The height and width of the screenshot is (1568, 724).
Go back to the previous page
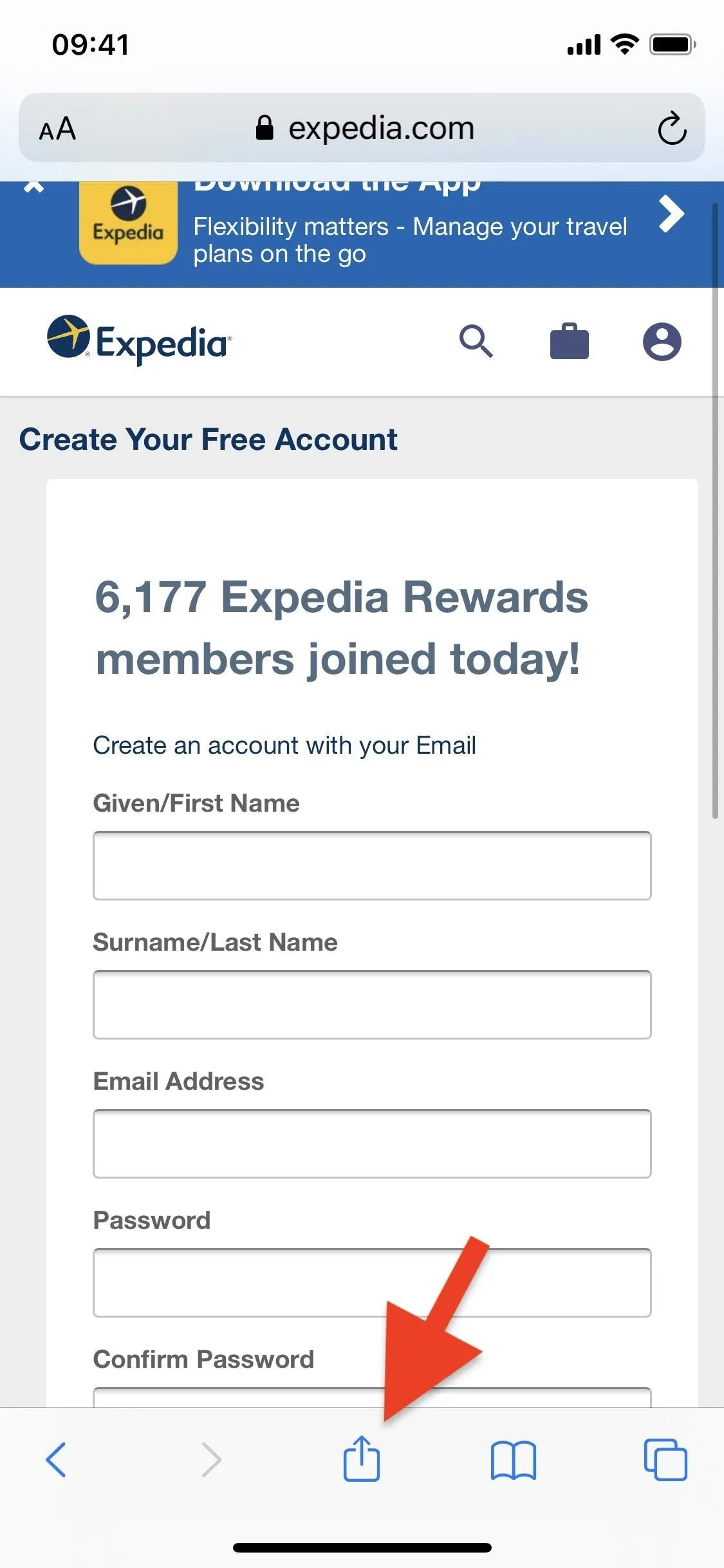(x=56, y=1460)
